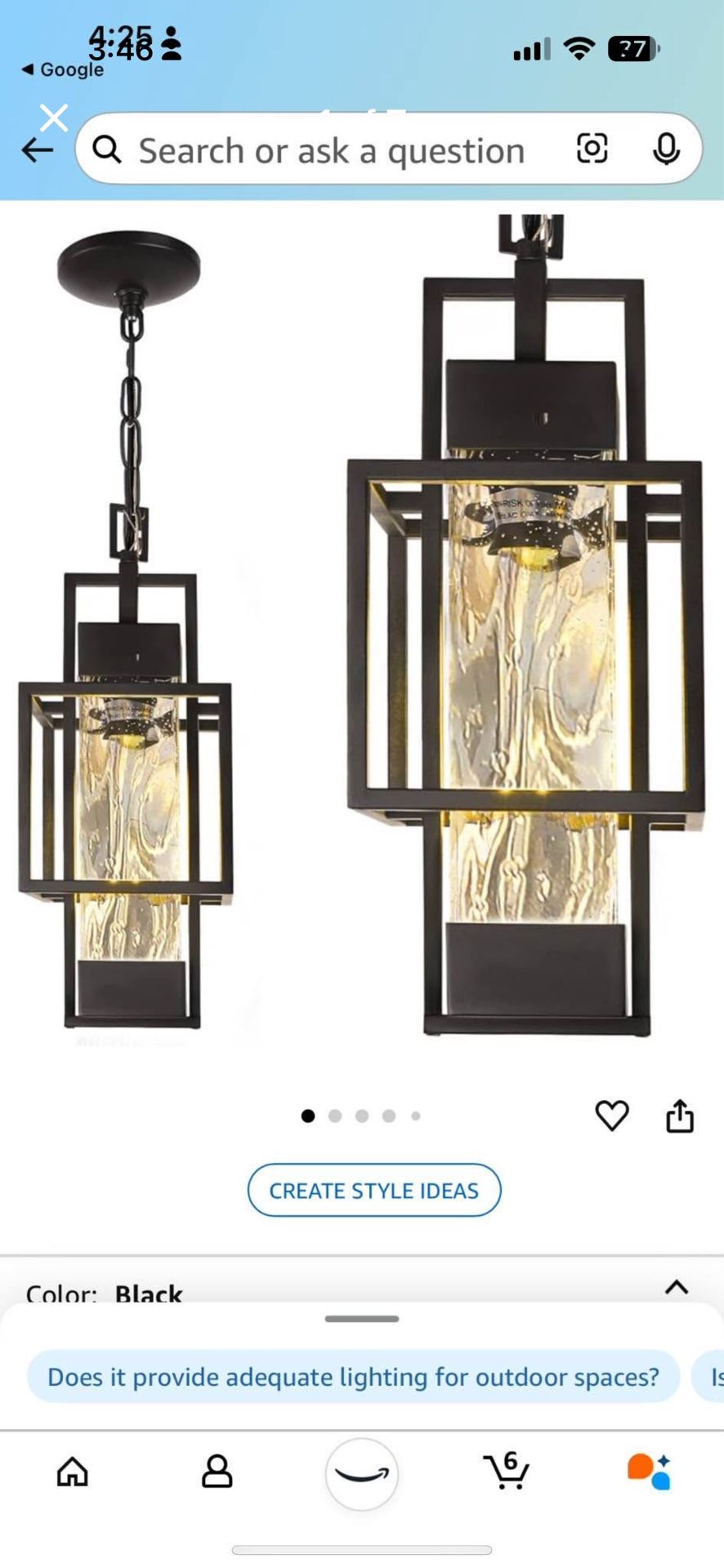The image size is (724, 1568).
Task: Tap CREATE STYLE IDEAS
Action: click(x=373, y=1190)
